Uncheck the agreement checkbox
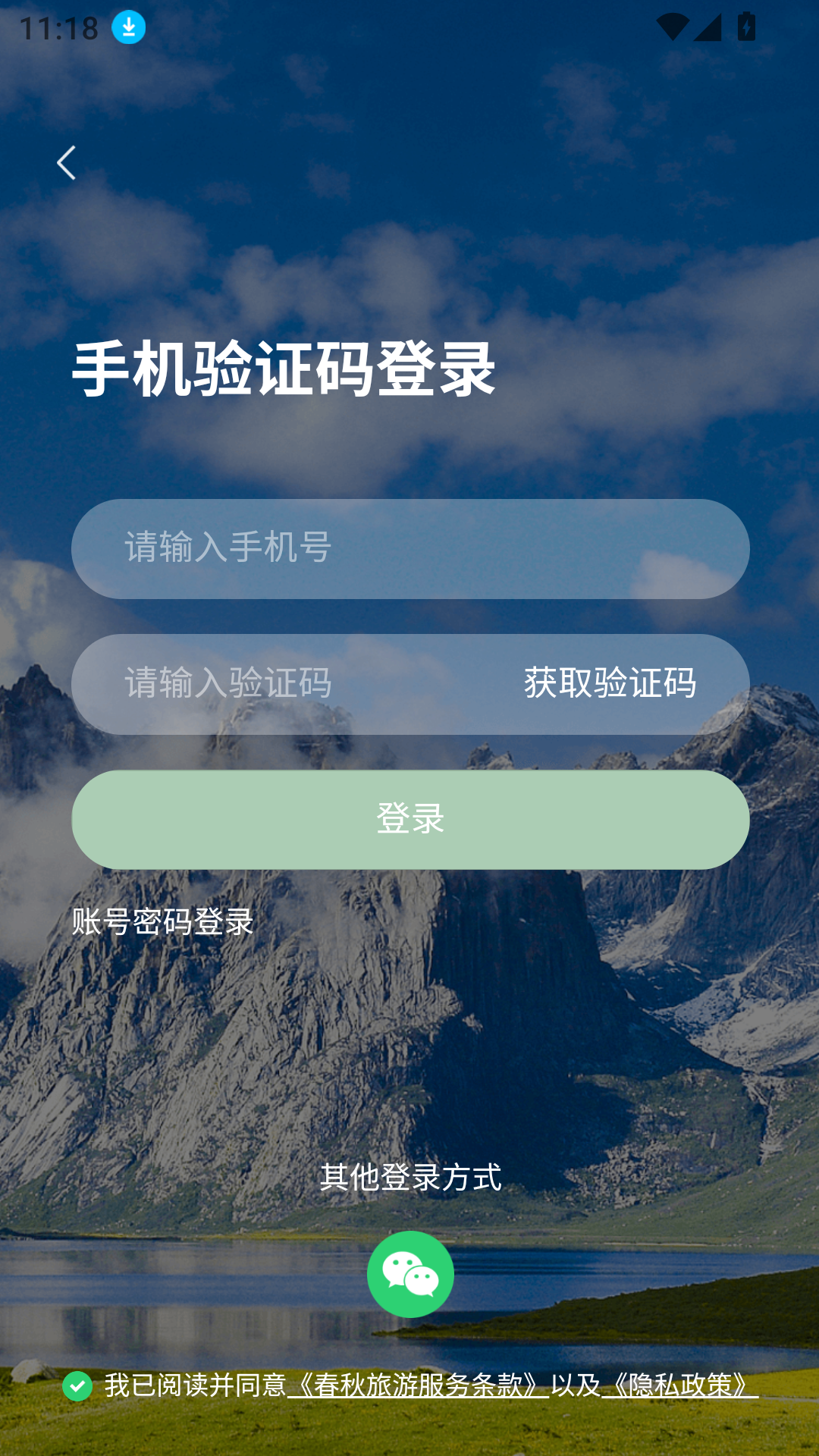Image resolution: width=819 pixels, height=1456 pixels. coord(77,1386)
